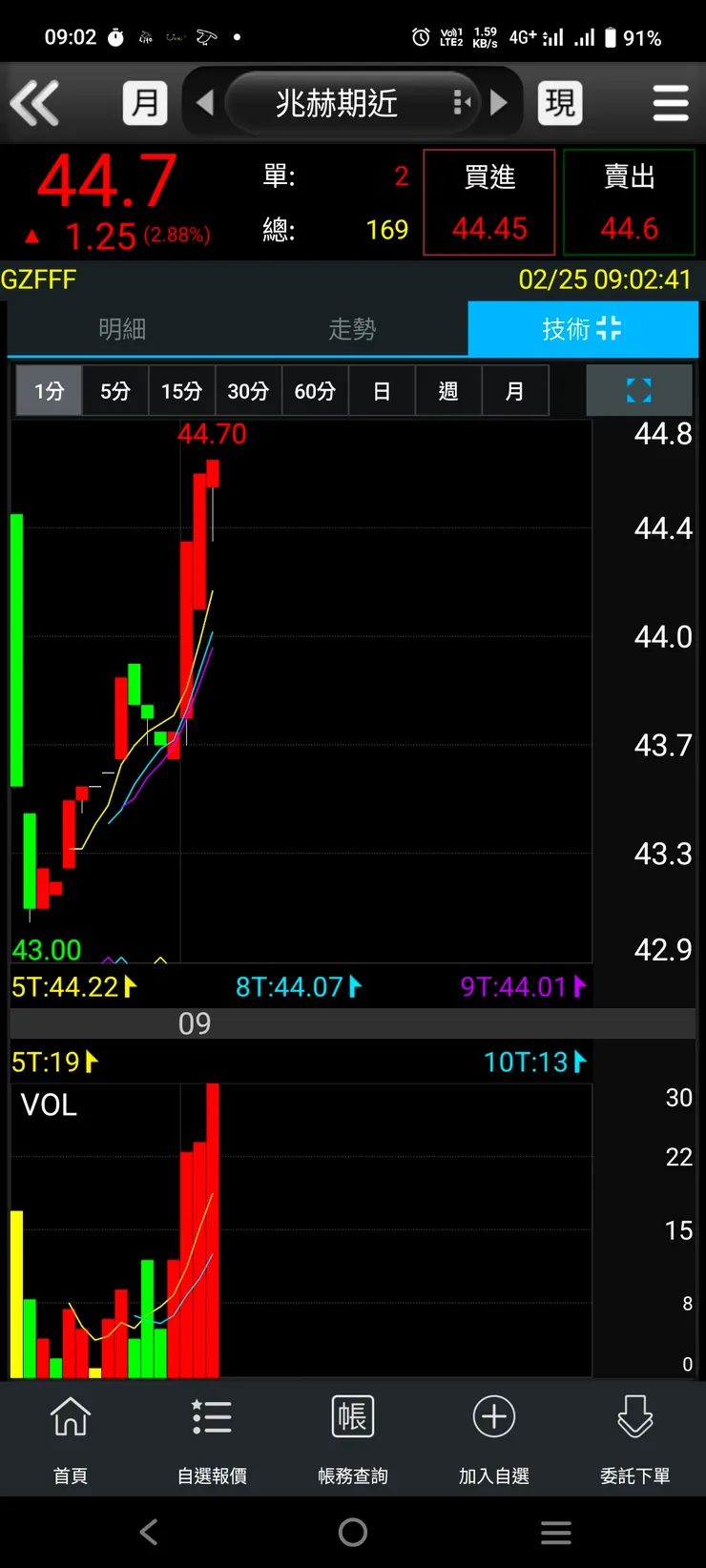The image size is (706, 1568).
Task: Select the 60分 chart interval
Action: (x=315, y=391)
